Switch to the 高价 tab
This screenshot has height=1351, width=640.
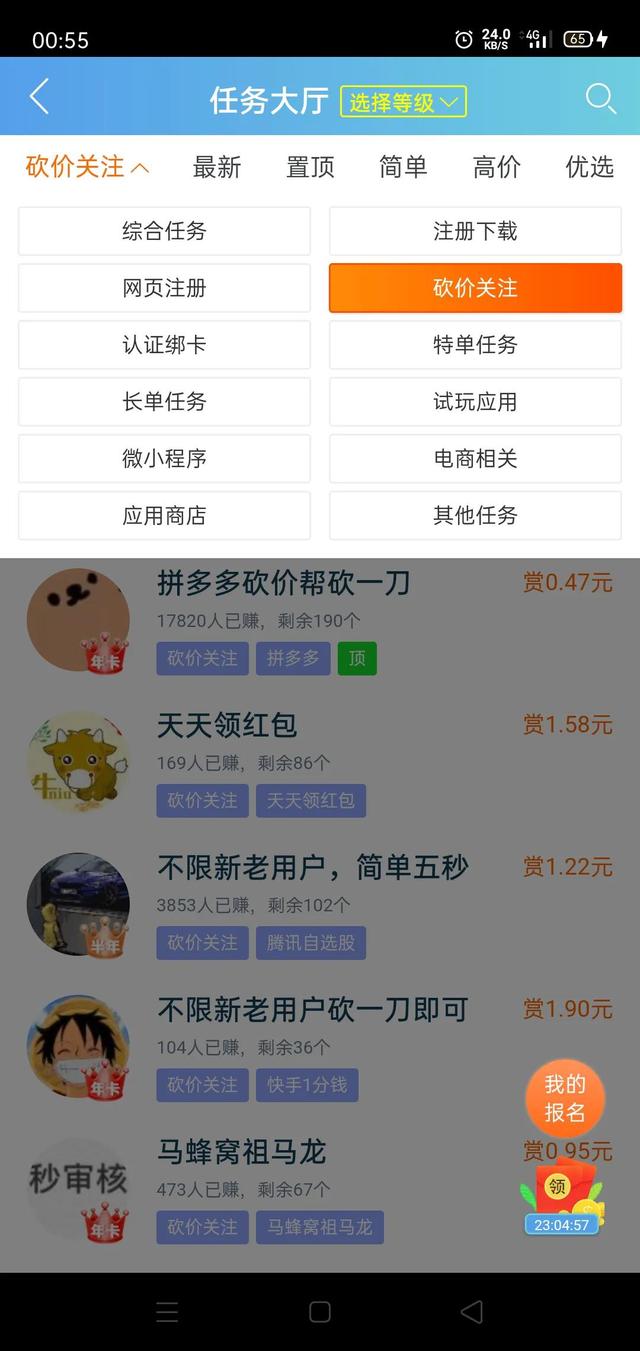click(497, 167)
